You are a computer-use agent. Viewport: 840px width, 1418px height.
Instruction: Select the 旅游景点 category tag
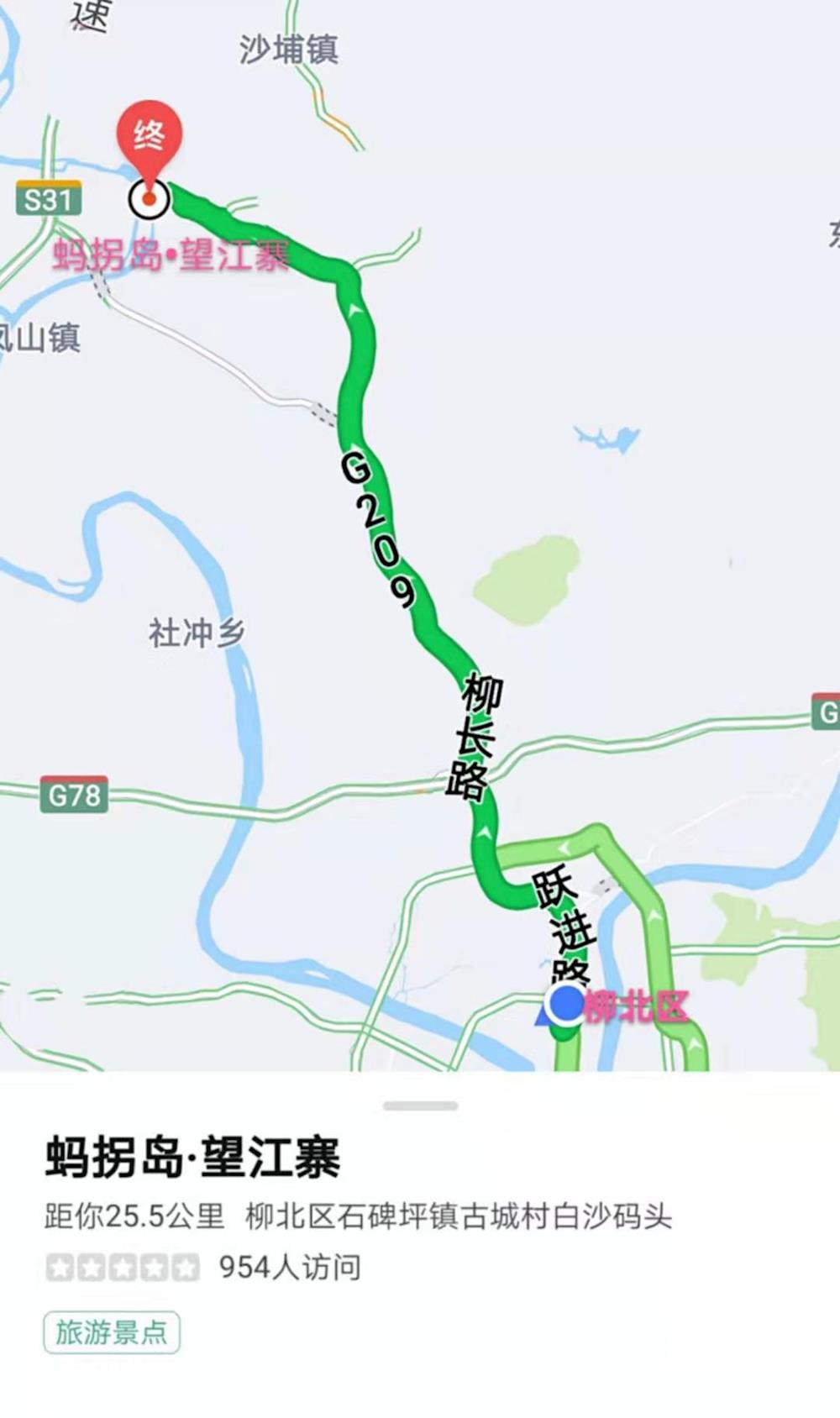click(112, 1332)
